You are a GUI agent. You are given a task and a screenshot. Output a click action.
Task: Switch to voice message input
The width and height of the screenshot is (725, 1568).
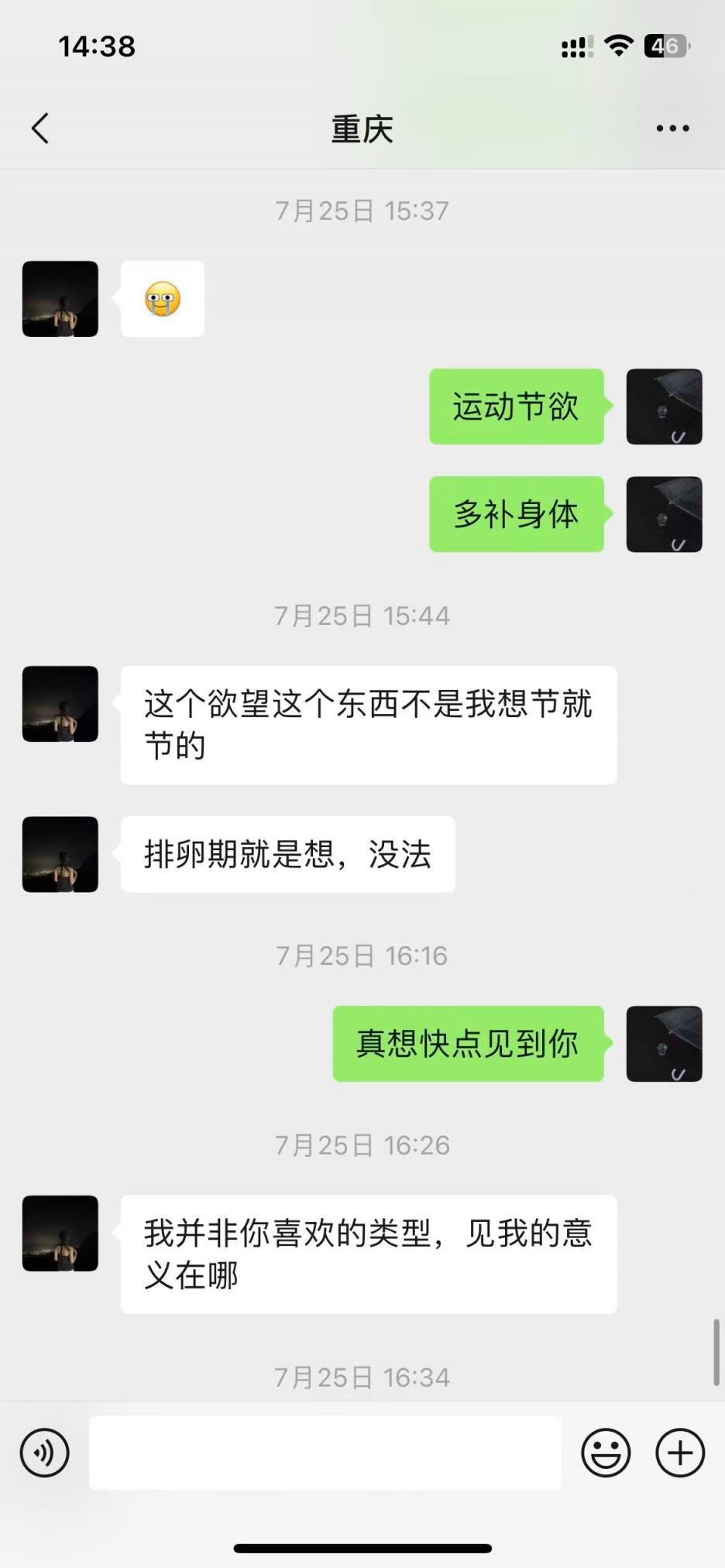click(45, 1453)
